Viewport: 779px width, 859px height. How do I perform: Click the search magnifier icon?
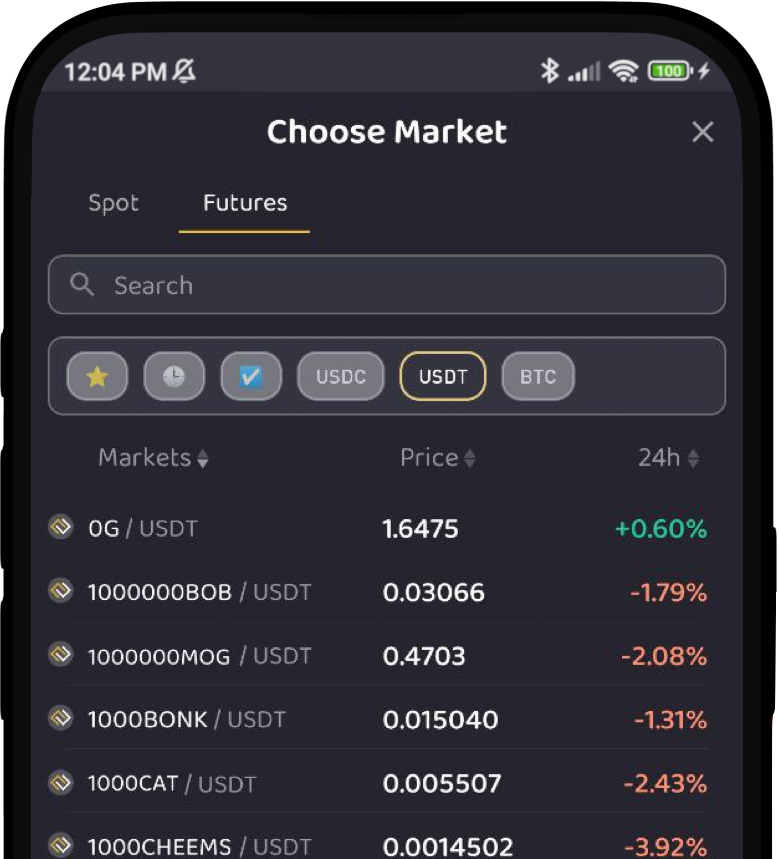coord(82,285)
